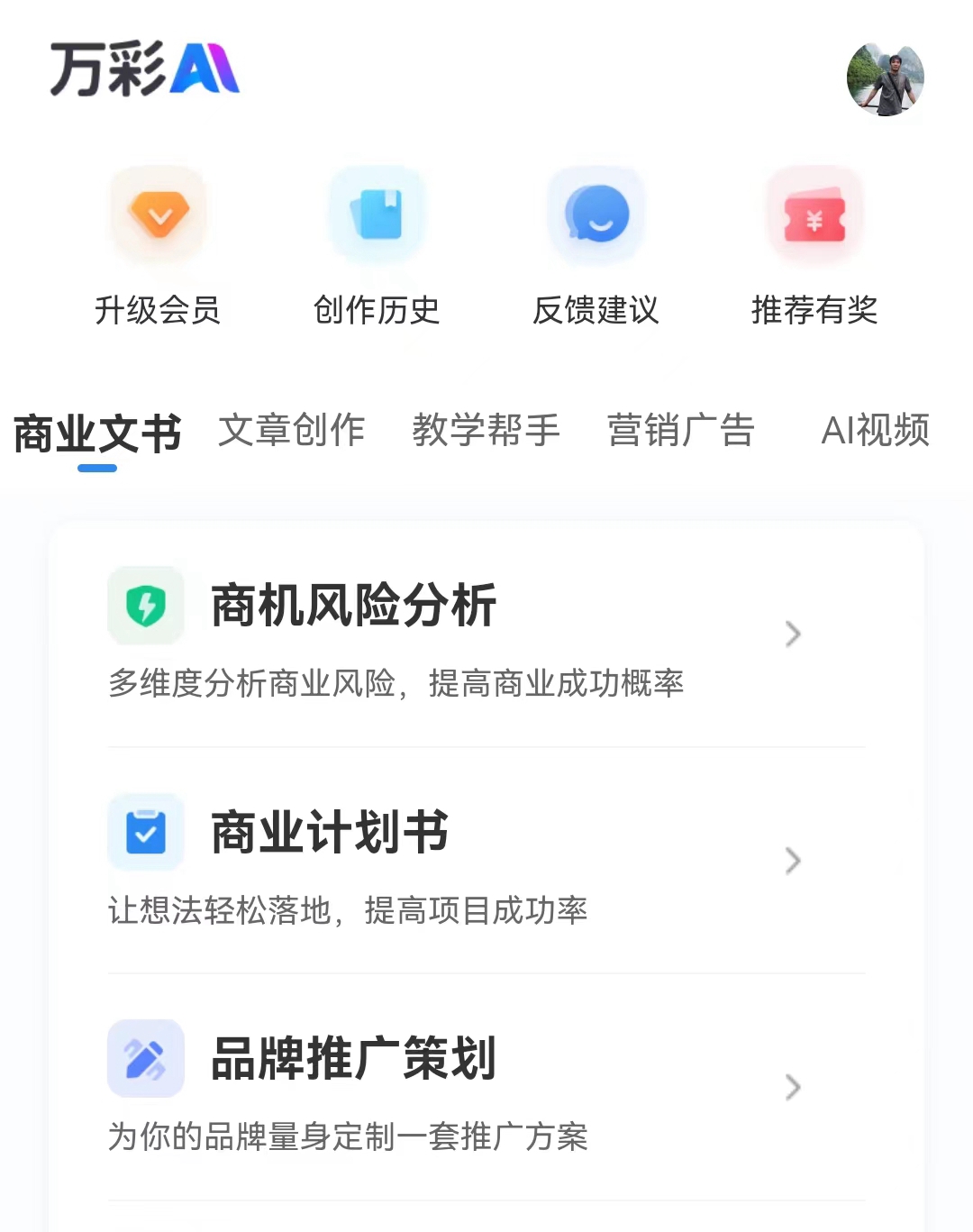Select the 品牌推广策划 pen icon
The image size is (973, 1232).
click(x=145, y=1060)
